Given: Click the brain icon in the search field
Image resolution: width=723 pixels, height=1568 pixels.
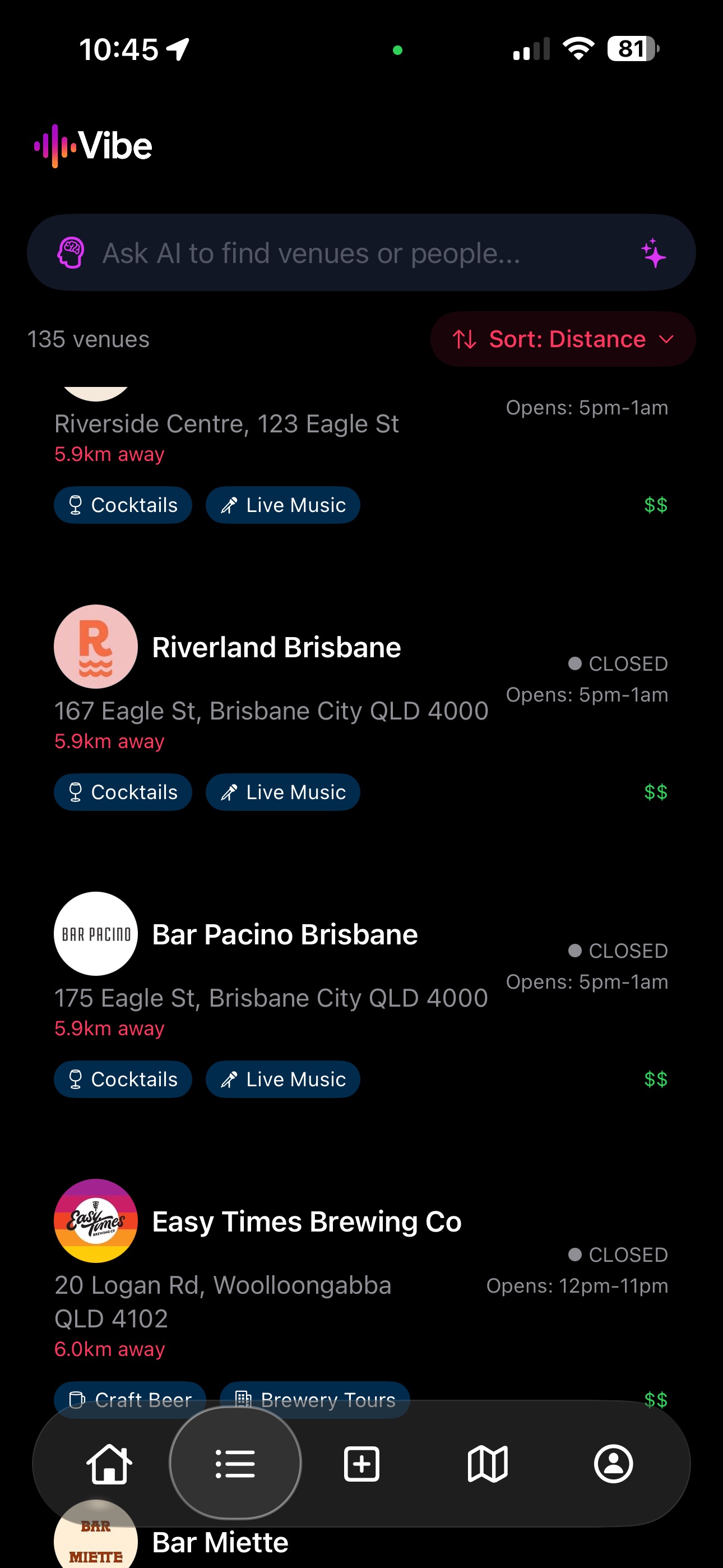Looking at the screenshot, I should coord(71,252).
